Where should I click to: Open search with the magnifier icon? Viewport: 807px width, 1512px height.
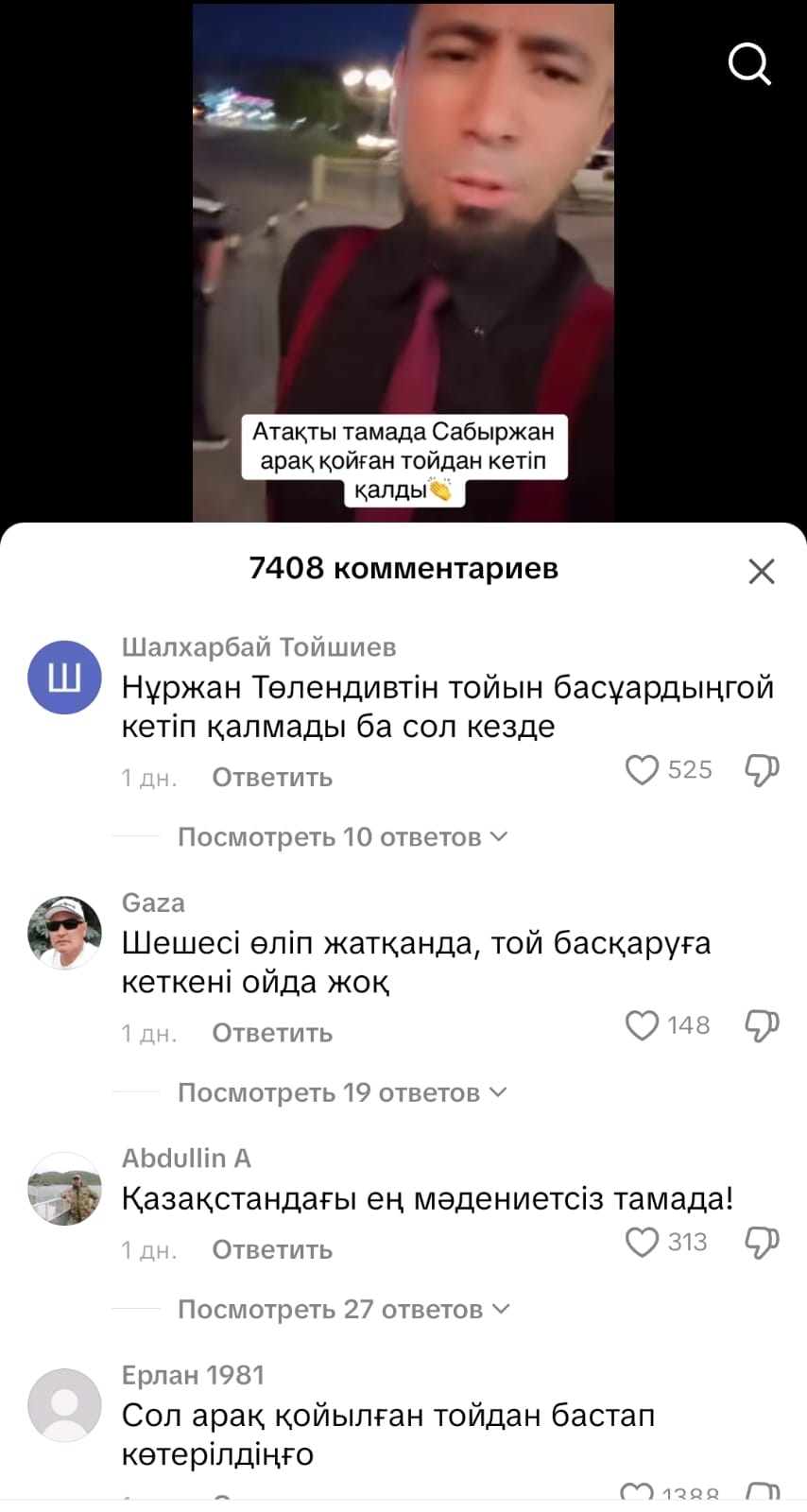pyautogui.click(x=749, y=64)
